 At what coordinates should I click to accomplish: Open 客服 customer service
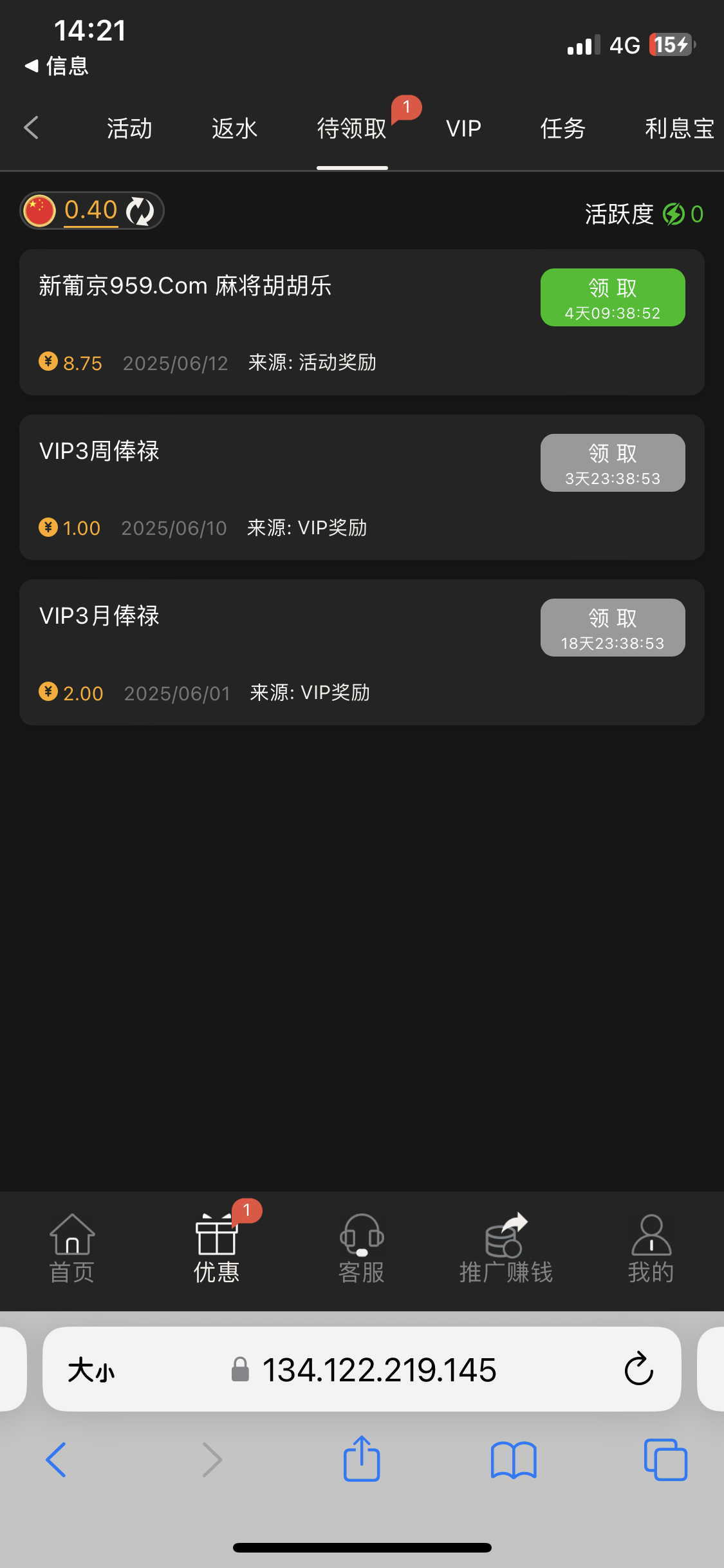(x=362, y=1249)
